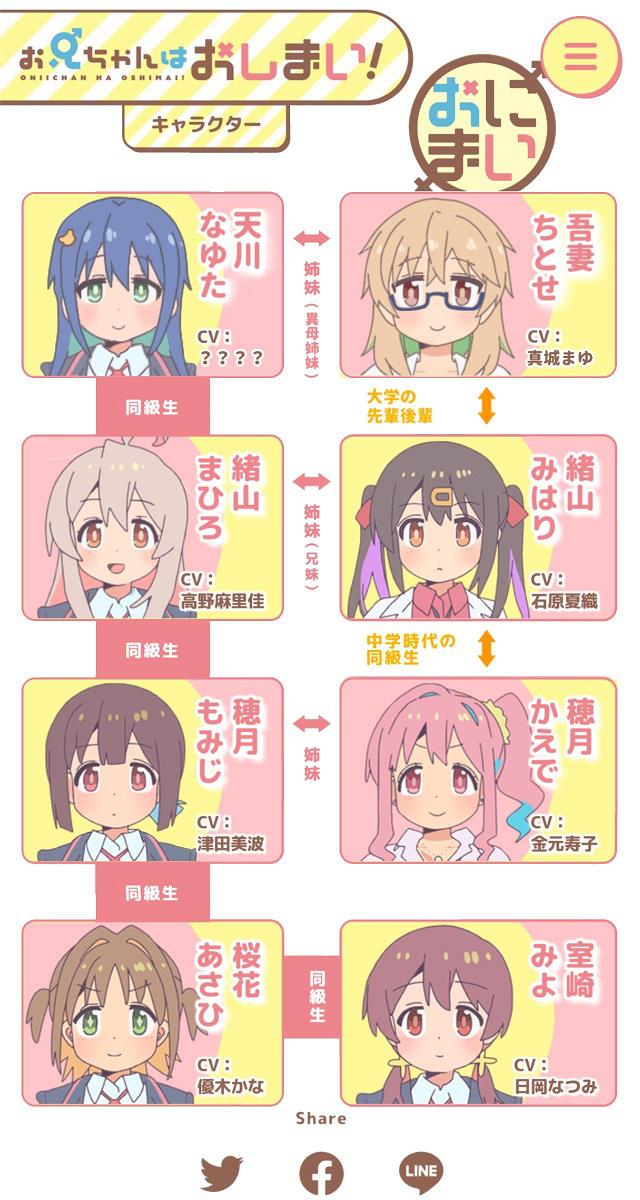Select the 緒山まひろ character card
This screenshot has width=640, height=1200.
coord(153,527)
